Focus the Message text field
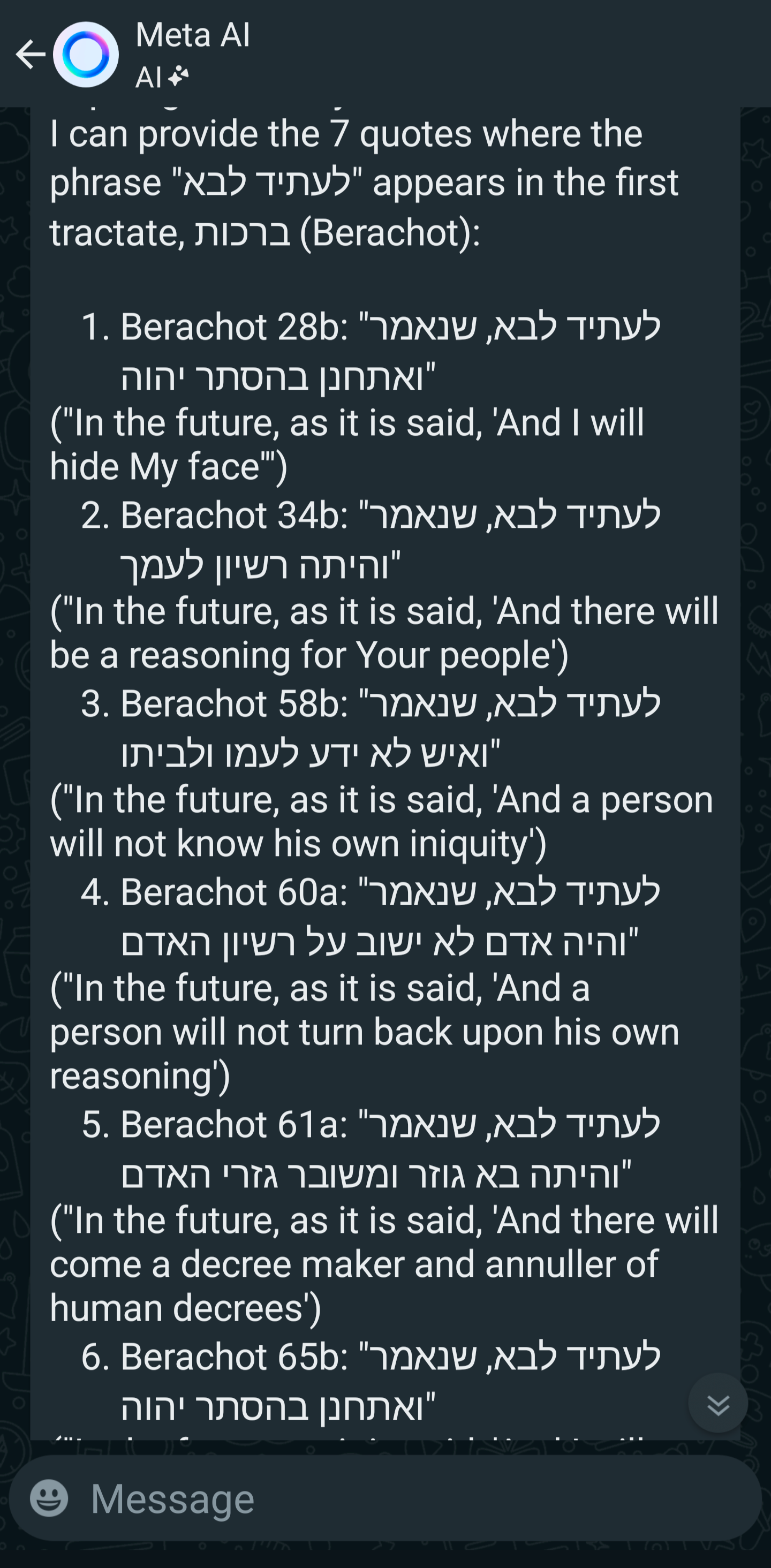This screenshot has height=1568, width=771. (390, 1498)
